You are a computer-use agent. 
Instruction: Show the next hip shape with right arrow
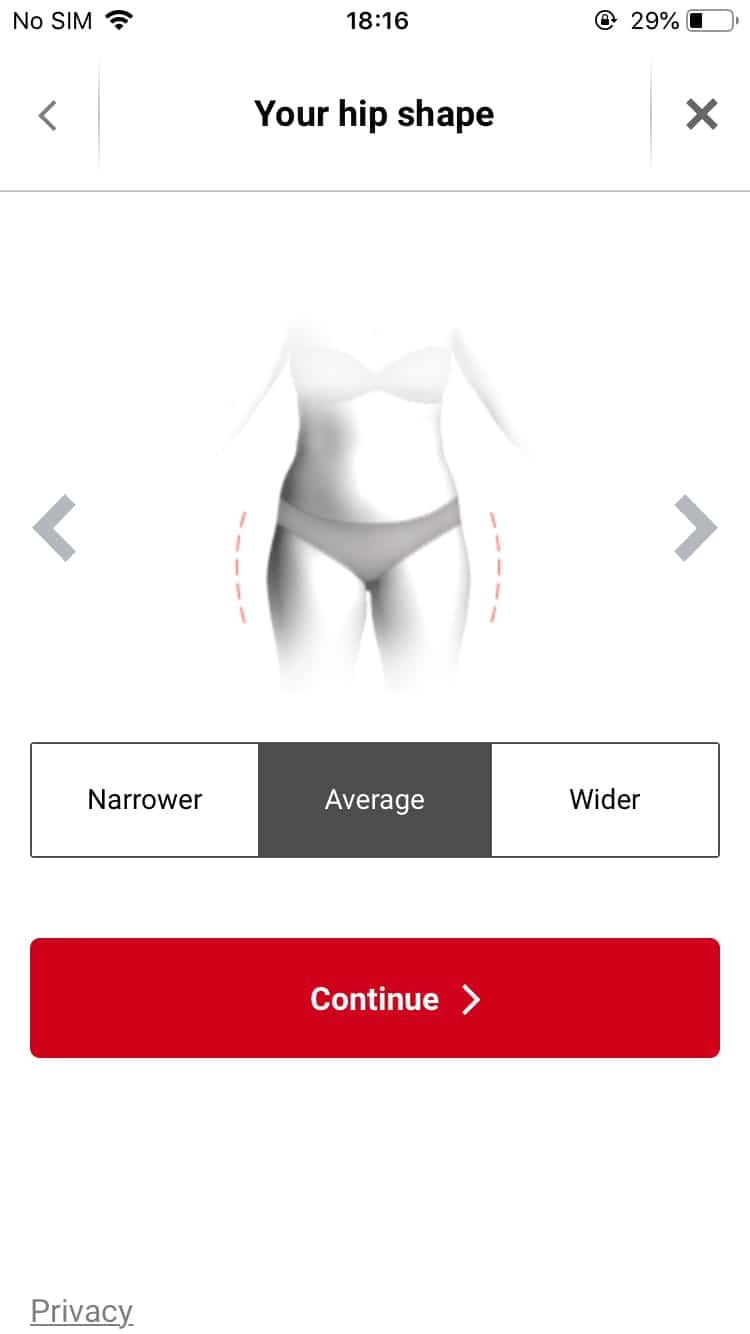(x=695, y=527)
